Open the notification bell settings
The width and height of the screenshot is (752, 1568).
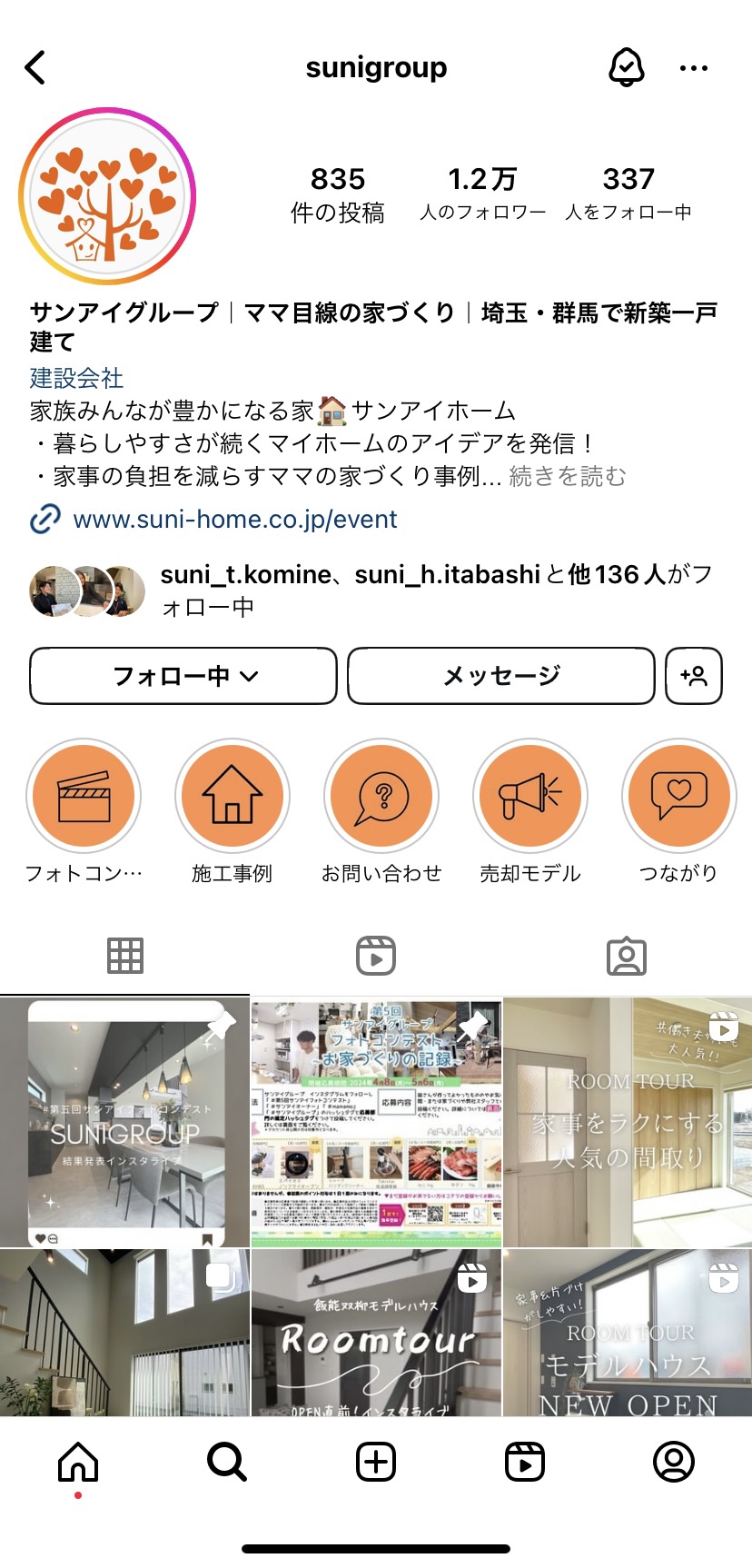coord(626,68)
